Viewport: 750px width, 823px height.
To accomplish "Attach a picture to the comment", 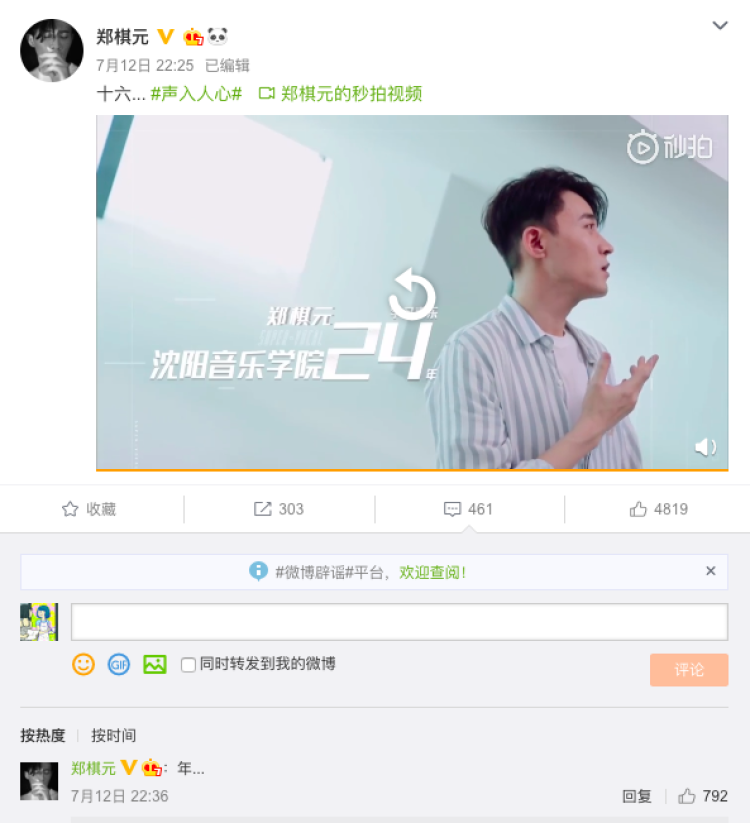I will tap(154, 664).
